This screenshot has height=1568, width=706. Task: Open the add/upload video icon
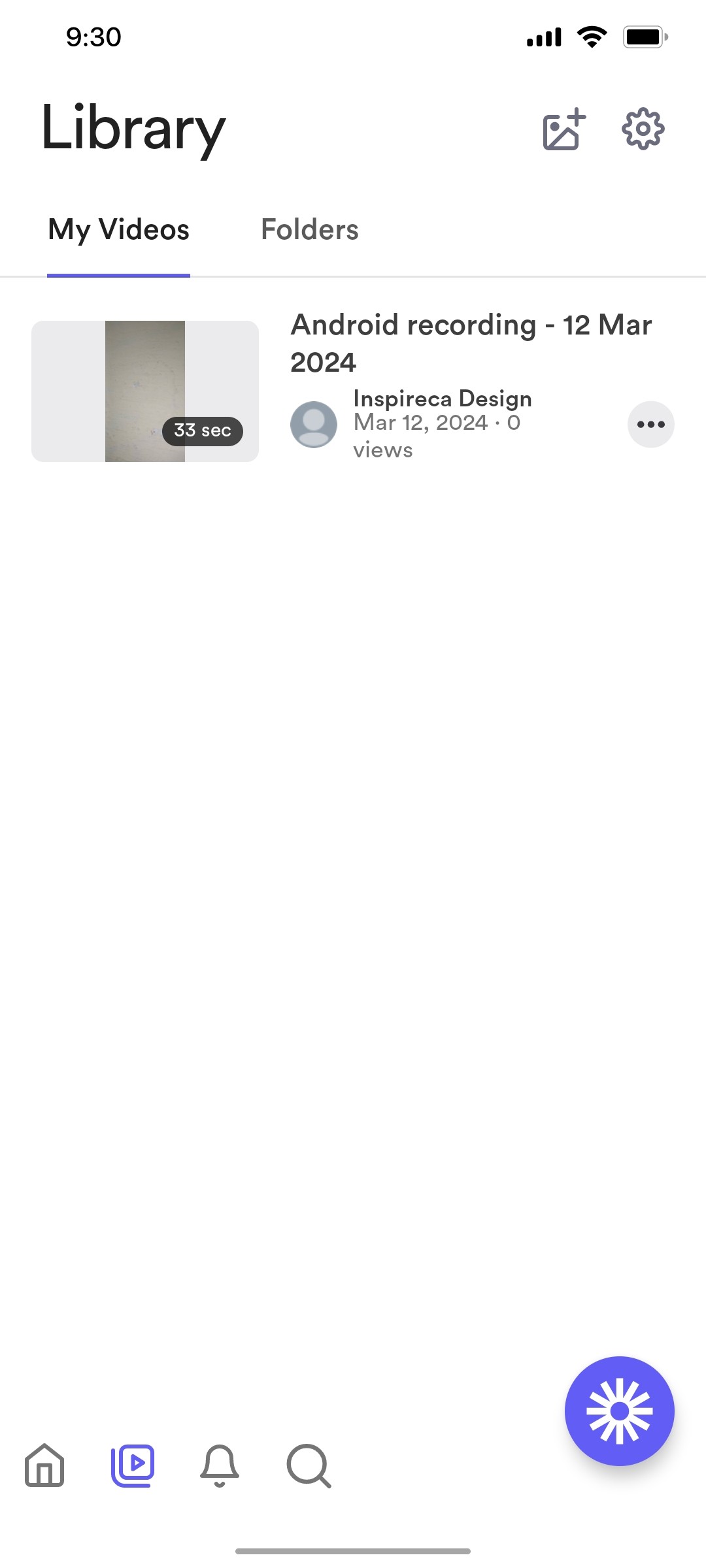[563, 129]
